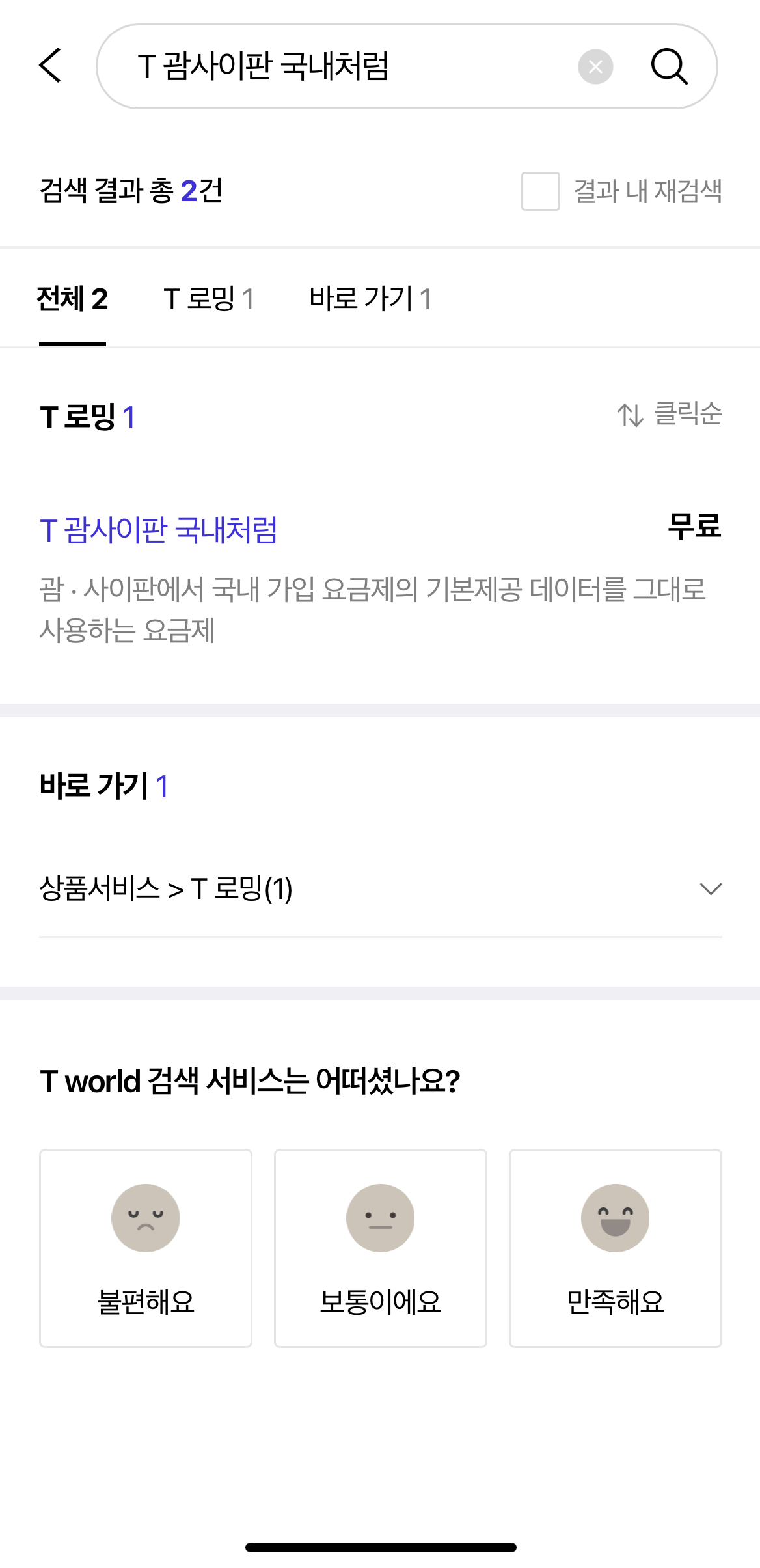Open the T 괌사이판 국내처럼 plan link
The width and height of the screenshot is (760, 1568).
pyautogui.click(x=158, y=527)
